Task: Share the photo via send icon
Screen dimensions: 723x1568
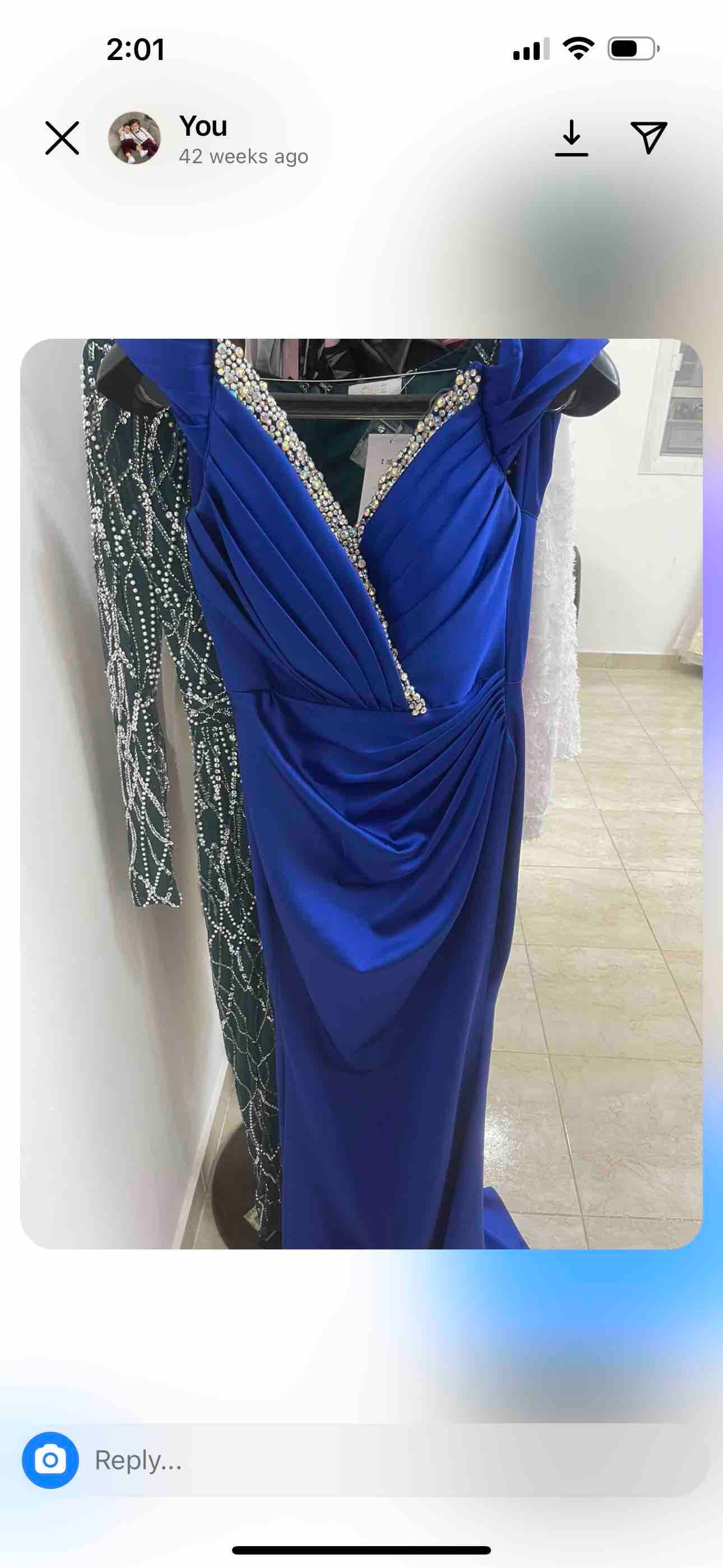Action: [x=649, y=137]
